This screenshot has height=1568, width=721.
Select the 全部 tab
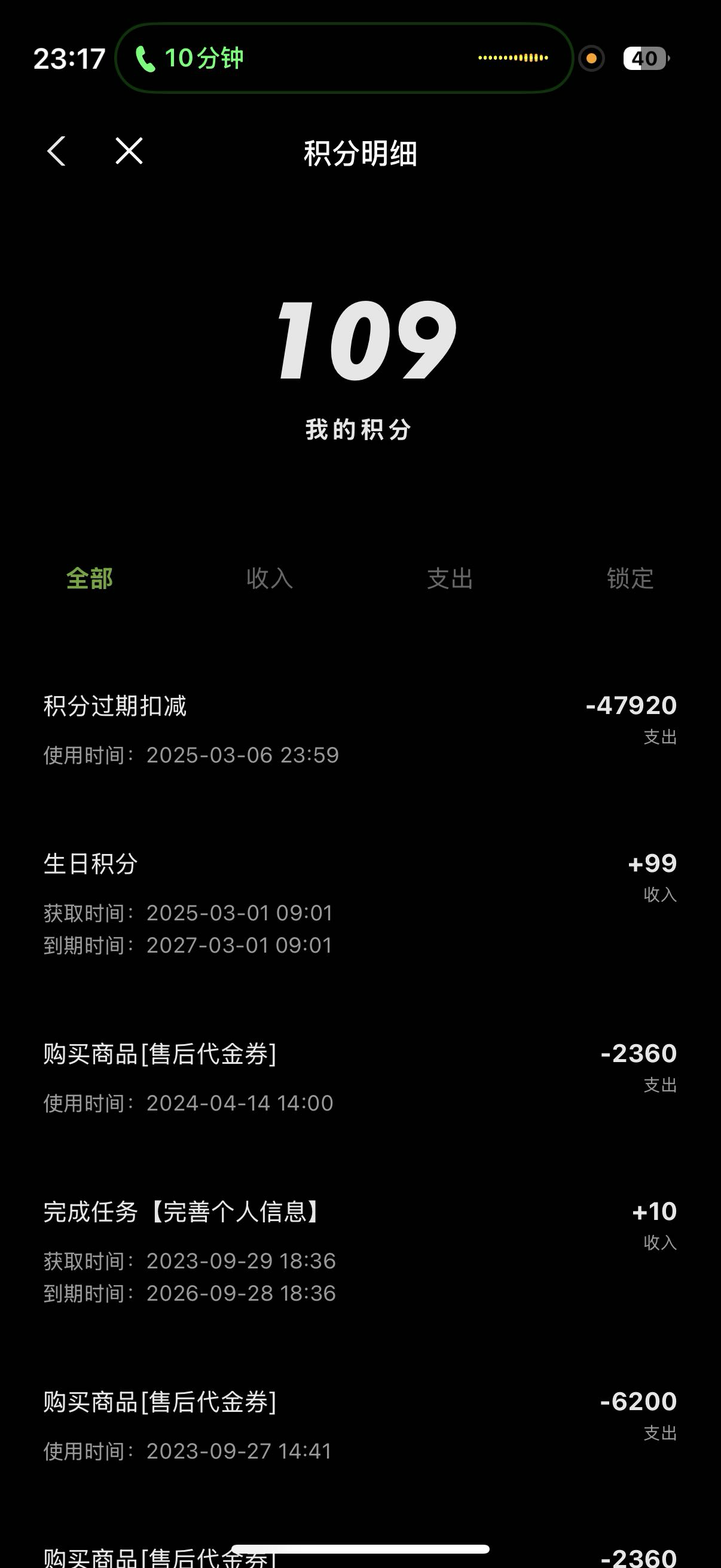coord(90,578)
